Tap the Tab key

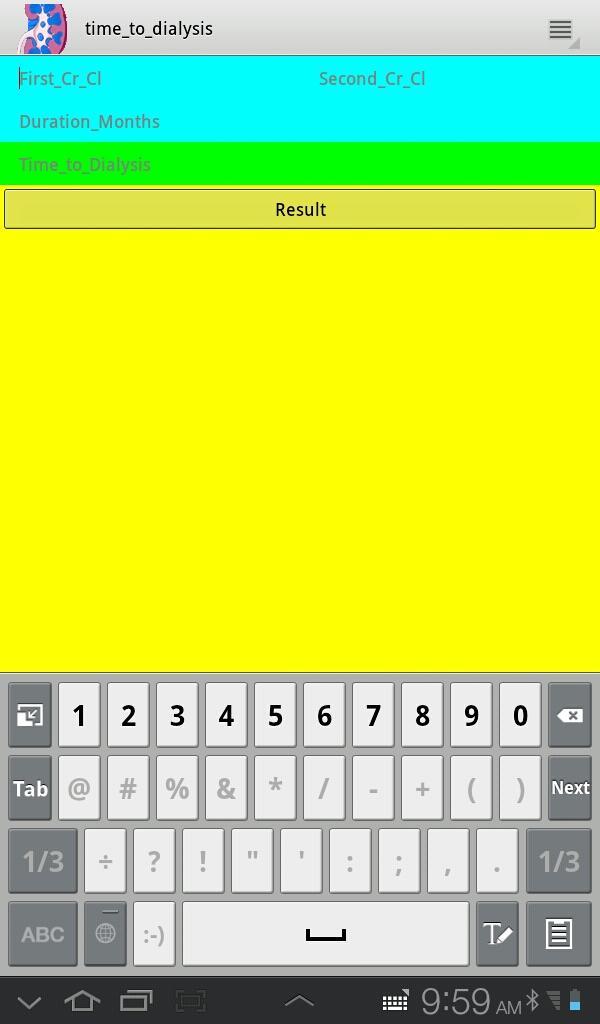click(x=30, y=788)
